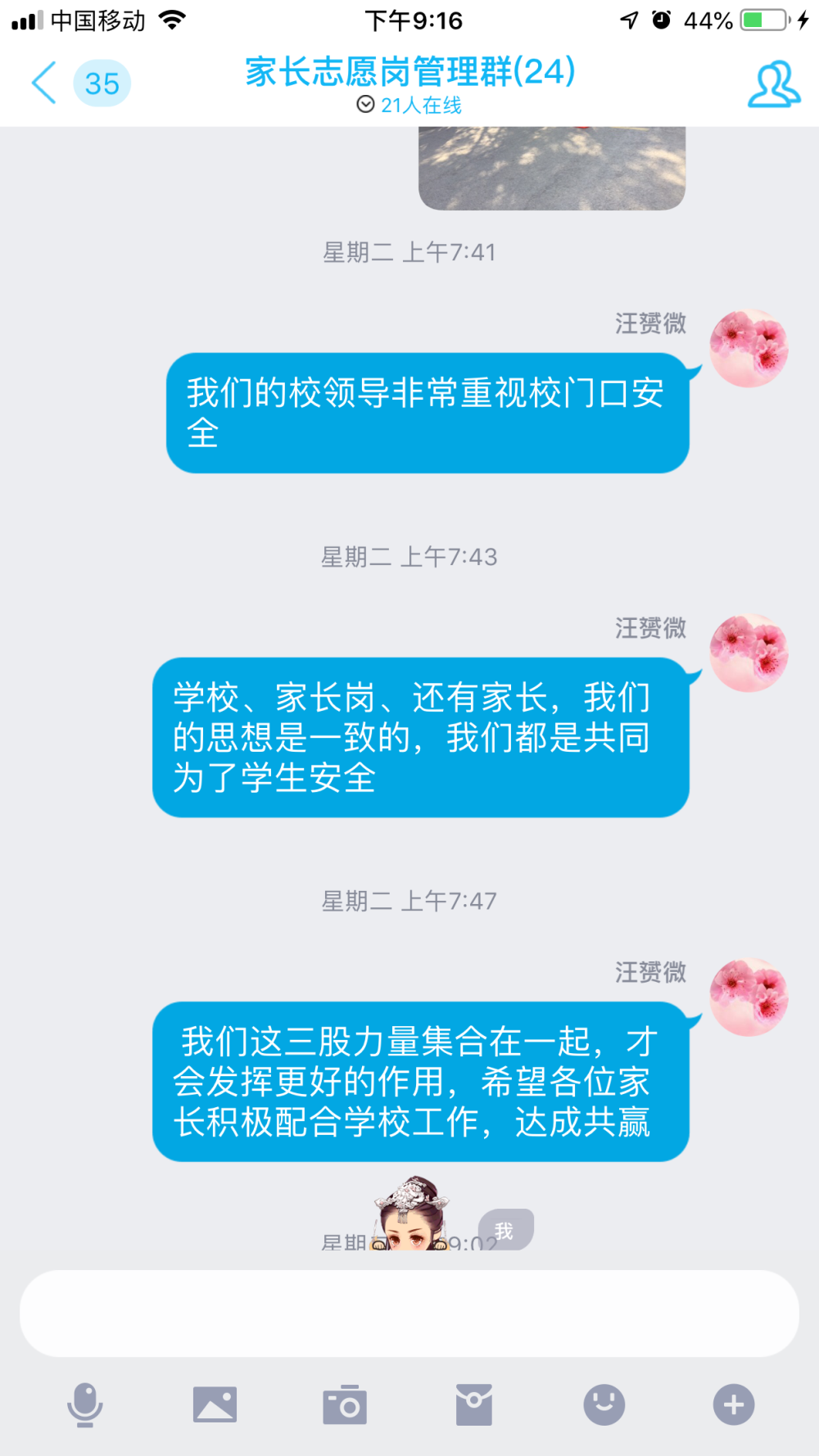Screen dimensions: 819x1456
Task: Open the red packet option
Action: tap(474, 1404)
